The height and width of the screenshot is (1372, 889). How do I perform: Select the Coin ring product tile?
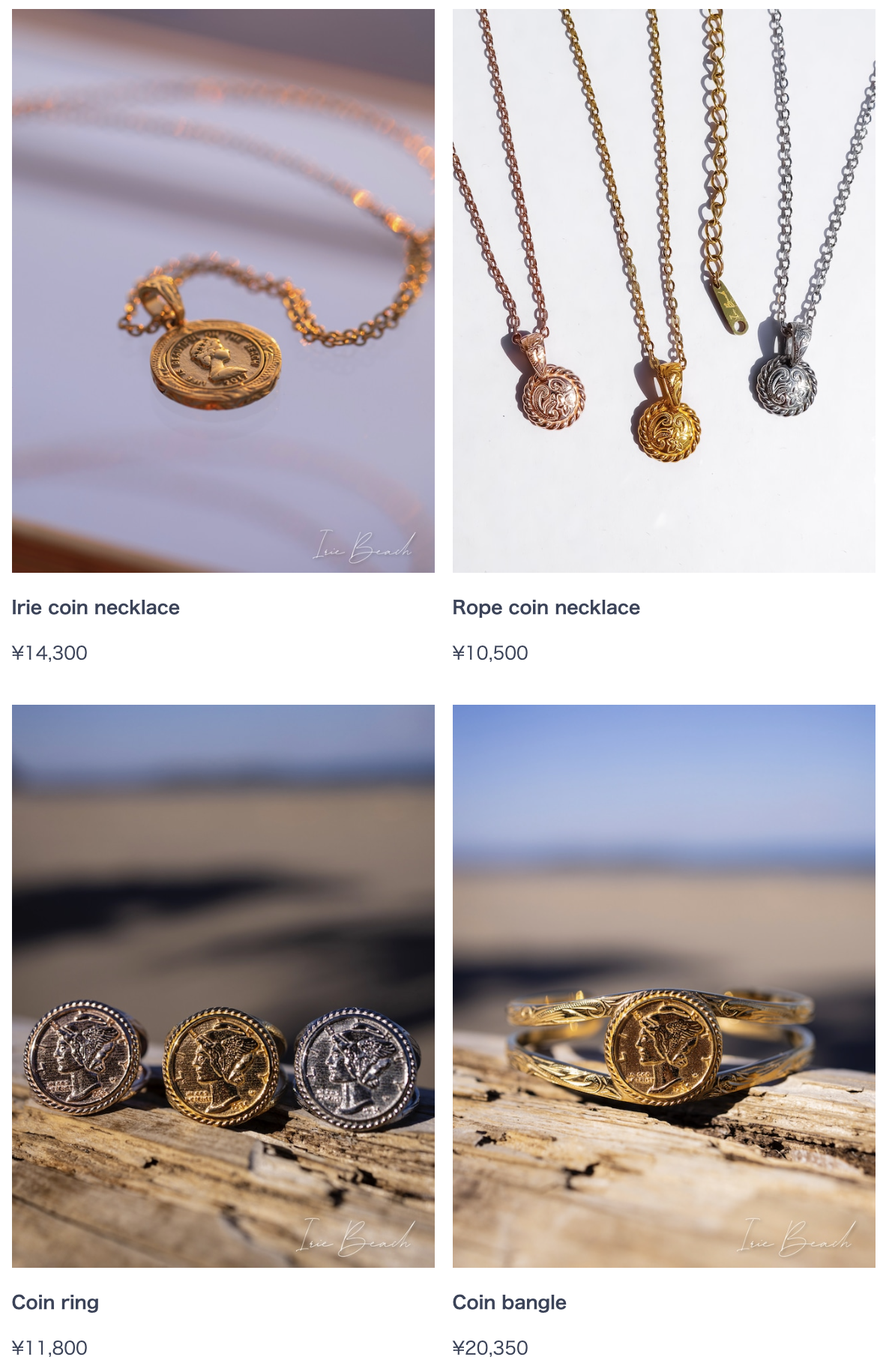point(223,985)
